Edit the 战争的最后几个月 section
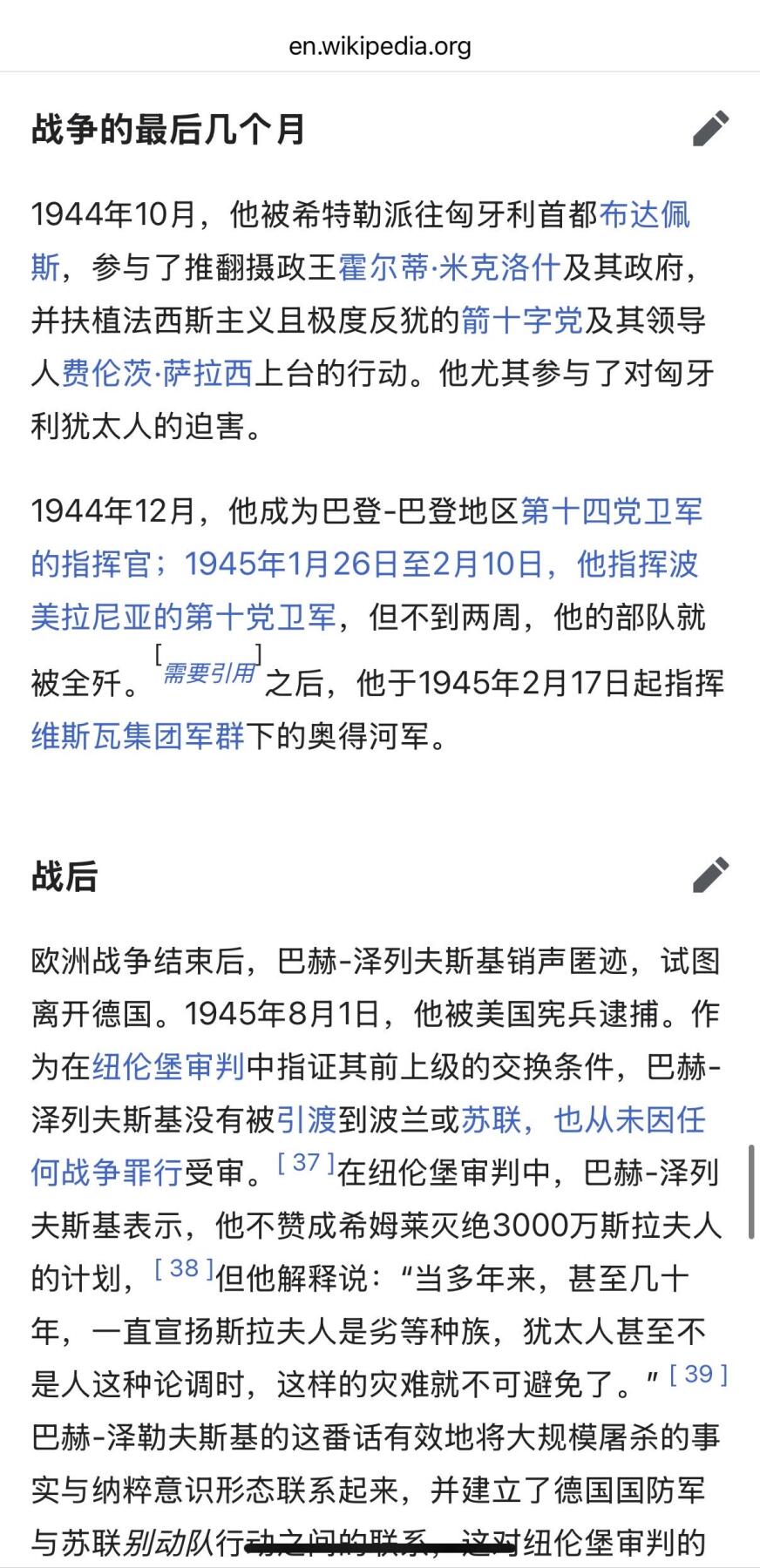 click(x=711, y=129)
